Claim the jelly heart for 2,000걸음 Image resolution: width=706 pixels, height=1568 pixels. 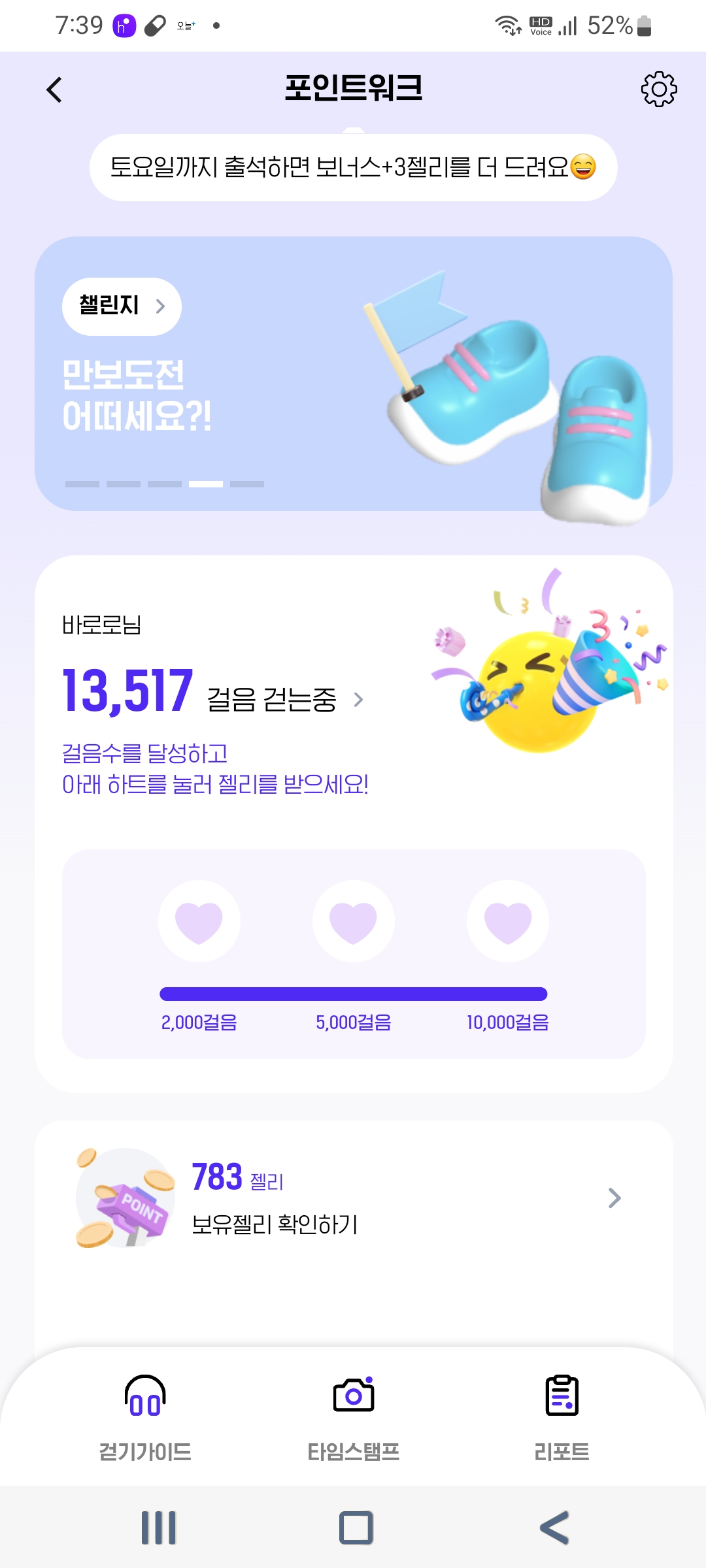coord(199,921)
